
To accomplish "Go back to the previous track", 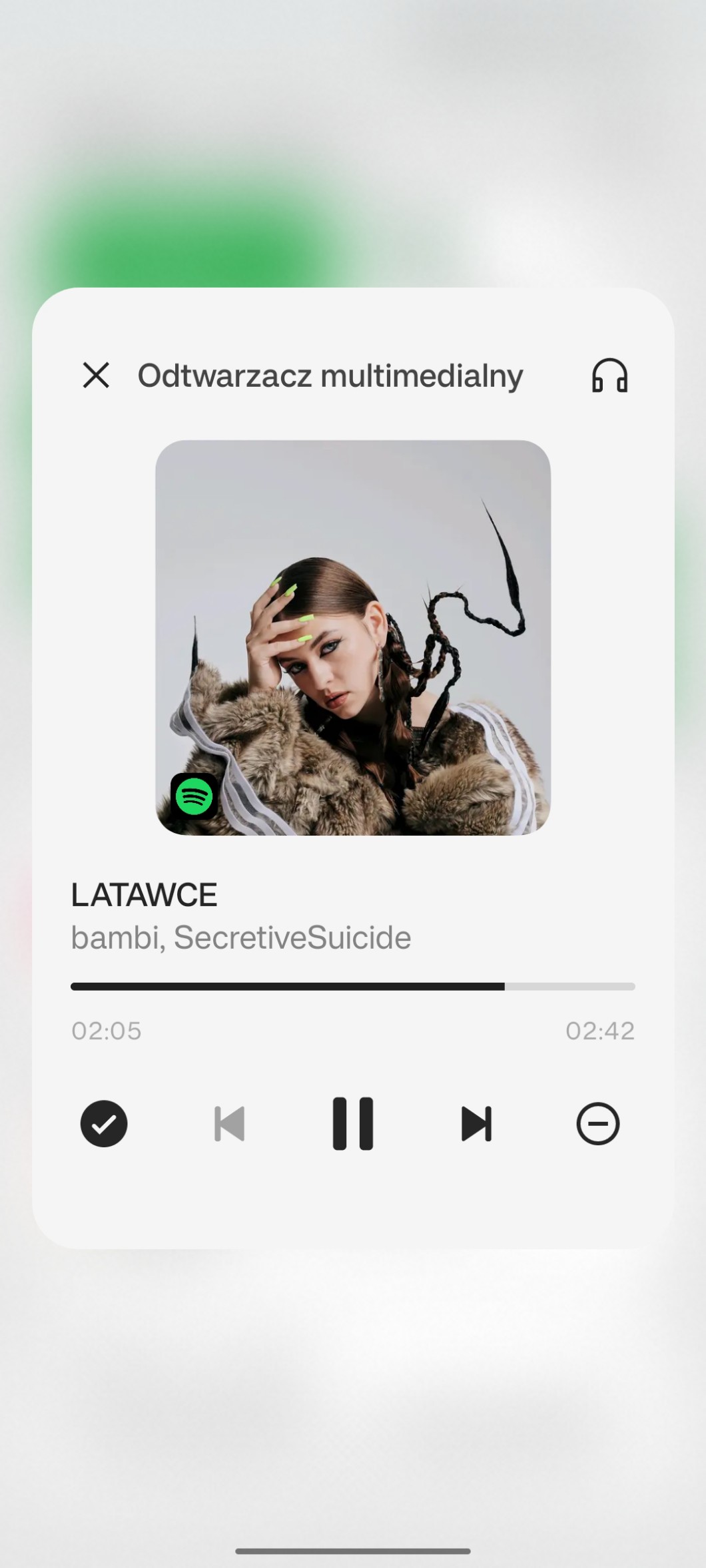I will tap(230, 1124).
